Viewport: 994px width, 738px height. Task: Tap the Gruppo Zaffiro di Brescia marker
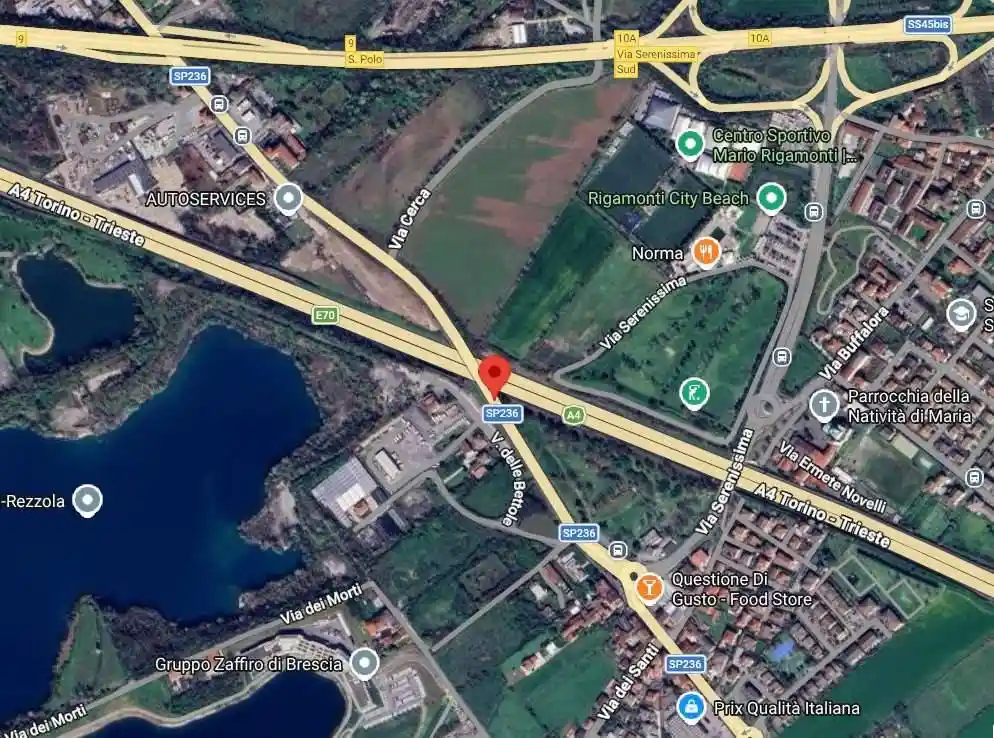coord(364,663)
